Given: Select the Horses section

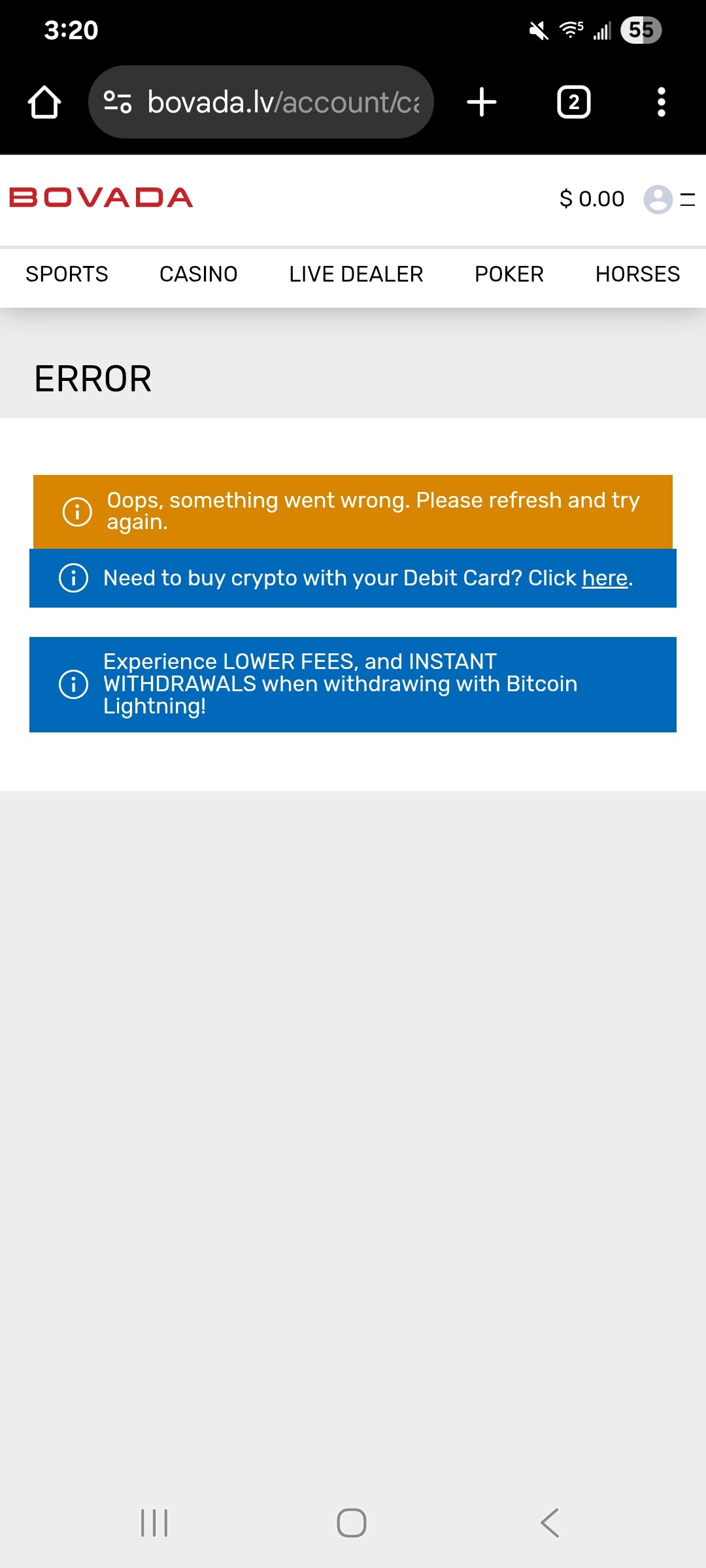Looking at the screenshot, I should coord(637,274).
